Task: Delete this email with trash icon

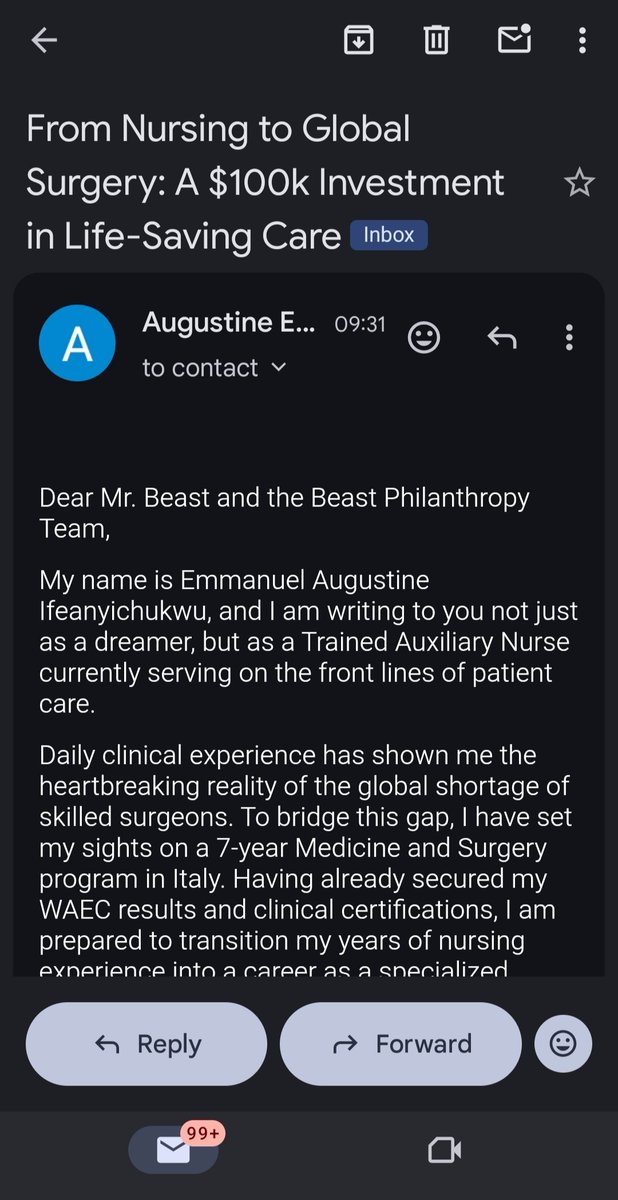Action: [x=436, y=40]
